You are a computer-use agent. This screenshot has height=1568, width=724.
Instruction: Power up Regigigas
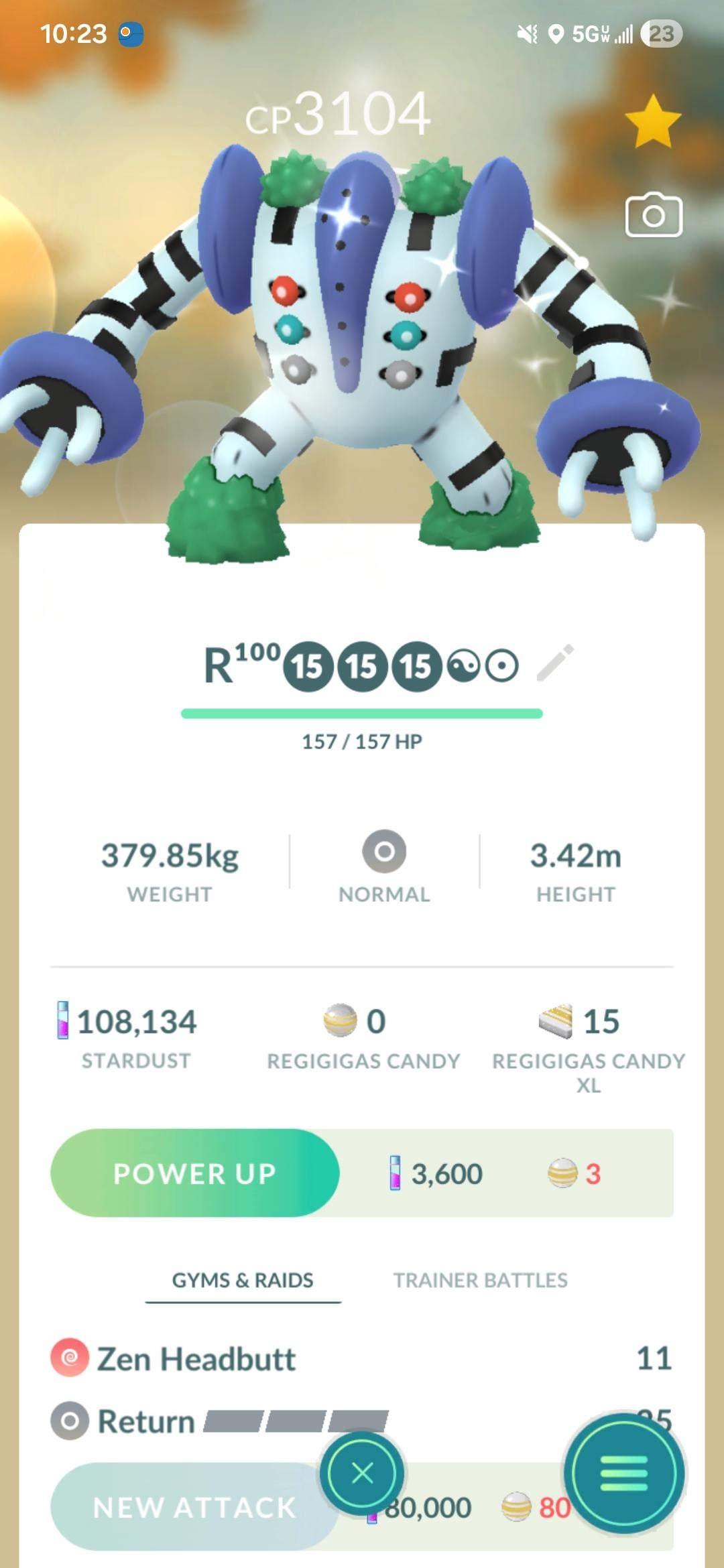click(195, 1173)
